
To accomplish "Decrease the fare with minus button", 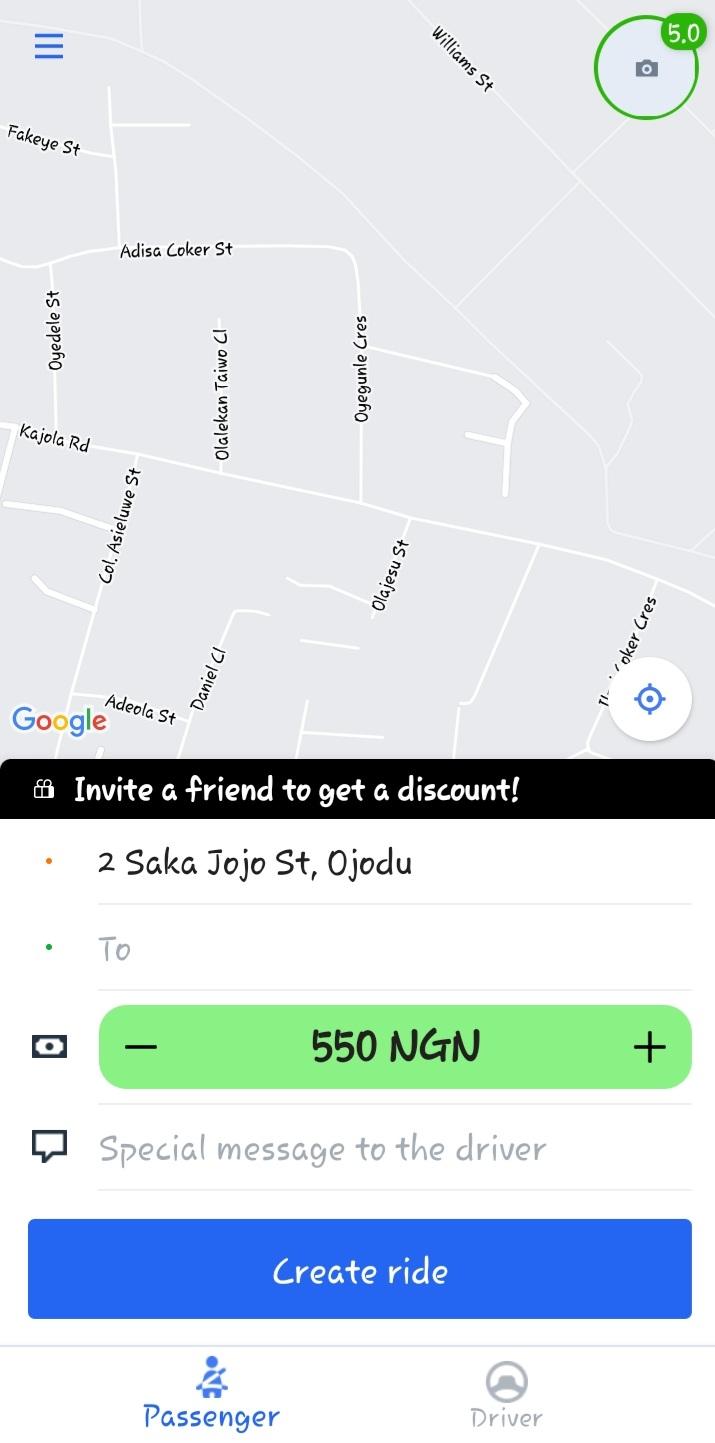I will point(142,1047).
